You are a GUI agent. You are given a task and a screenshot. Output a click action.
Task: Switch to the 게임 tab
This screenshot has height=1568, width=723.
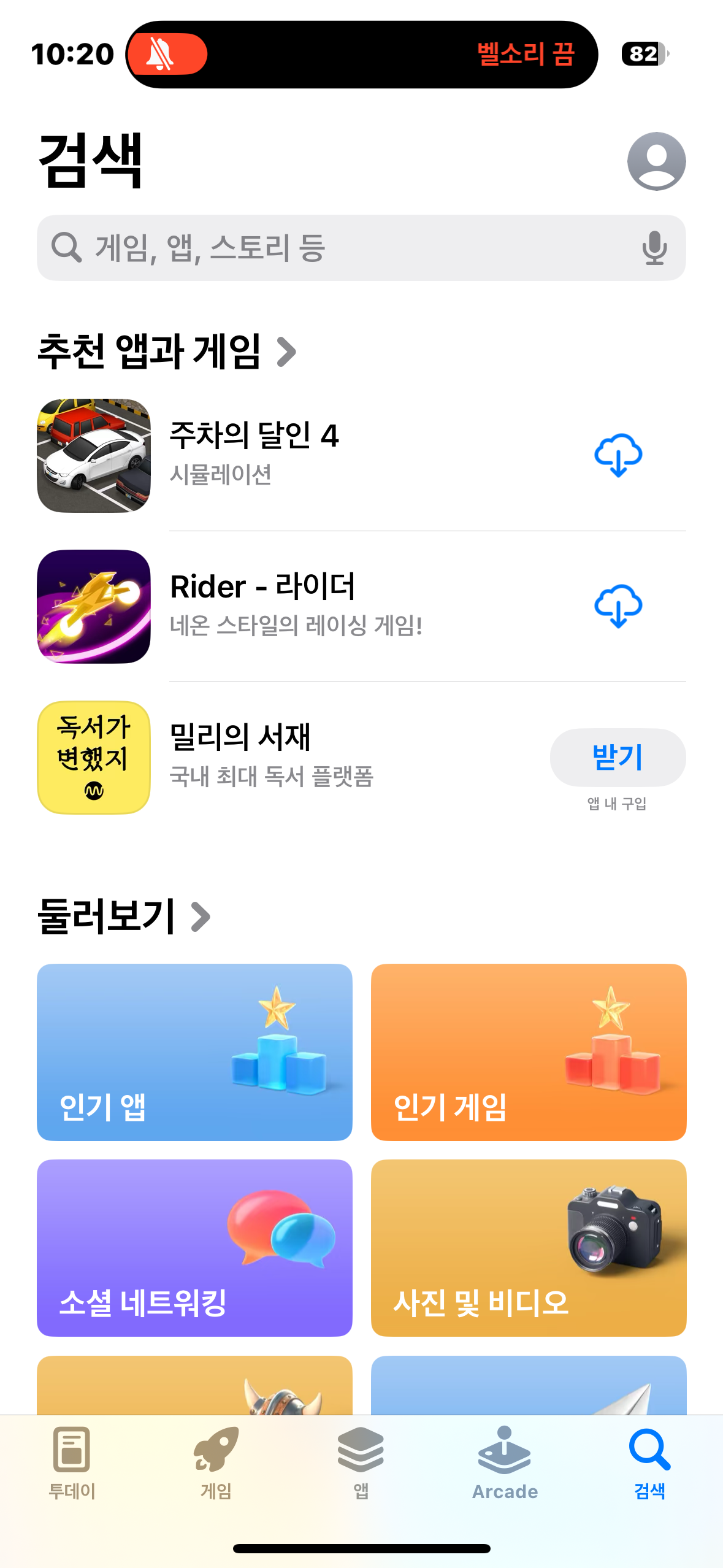click(216, 1462)
